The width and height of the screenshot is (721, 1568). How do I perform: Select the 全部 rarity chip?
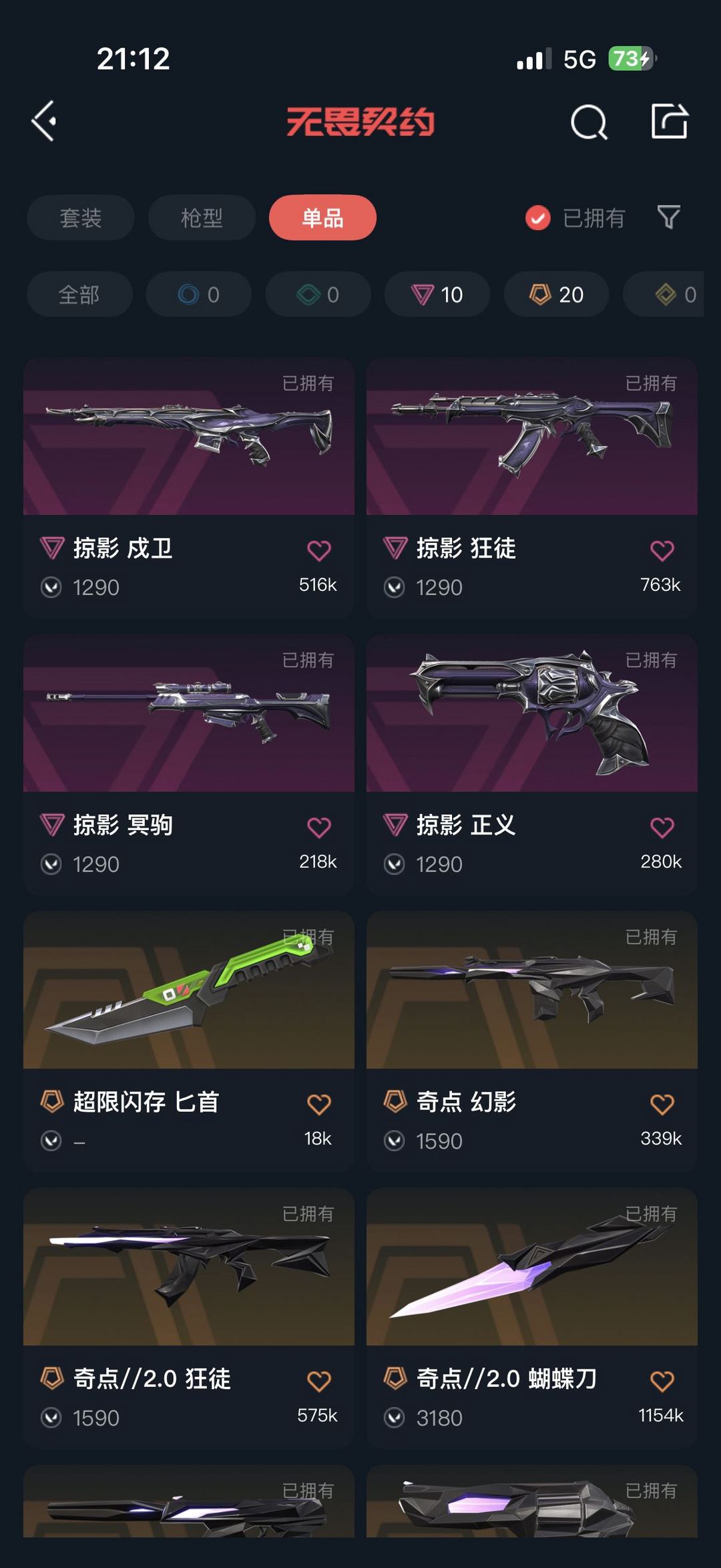click(79, 295)
